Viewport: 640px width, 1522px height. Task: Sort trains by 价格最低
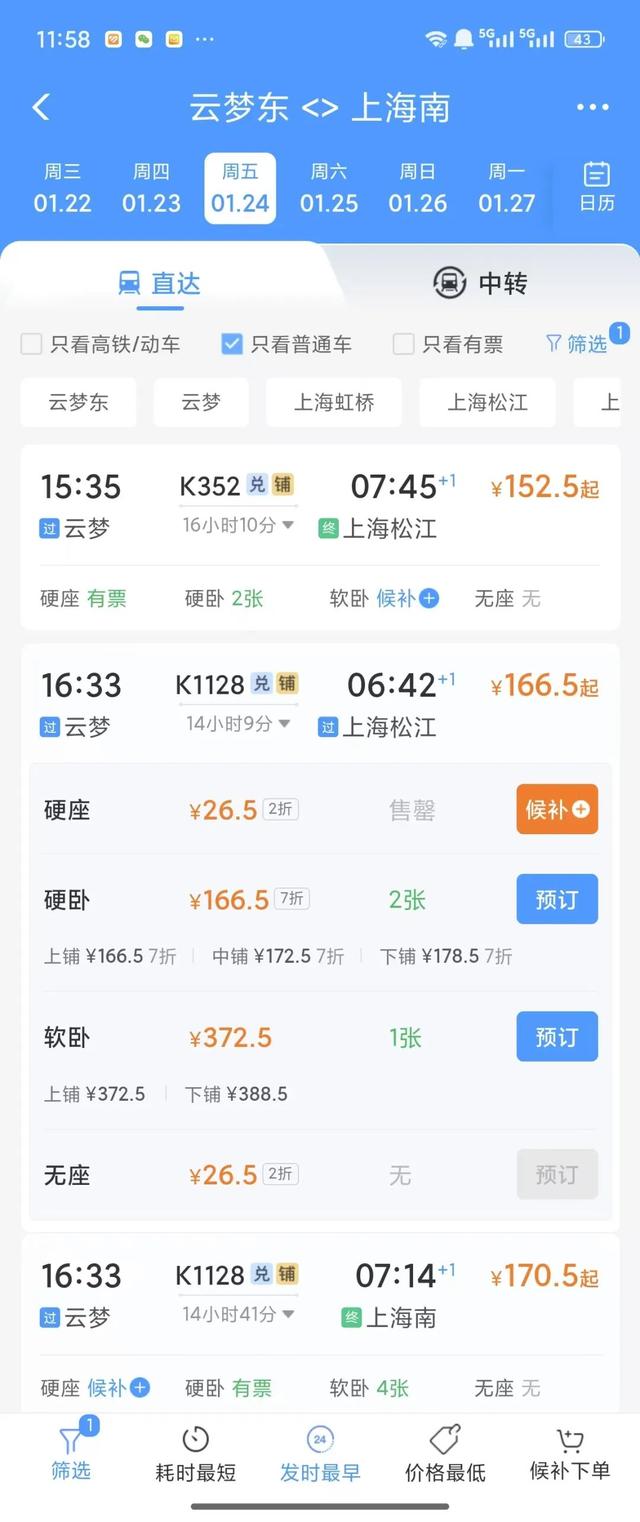445,1454
